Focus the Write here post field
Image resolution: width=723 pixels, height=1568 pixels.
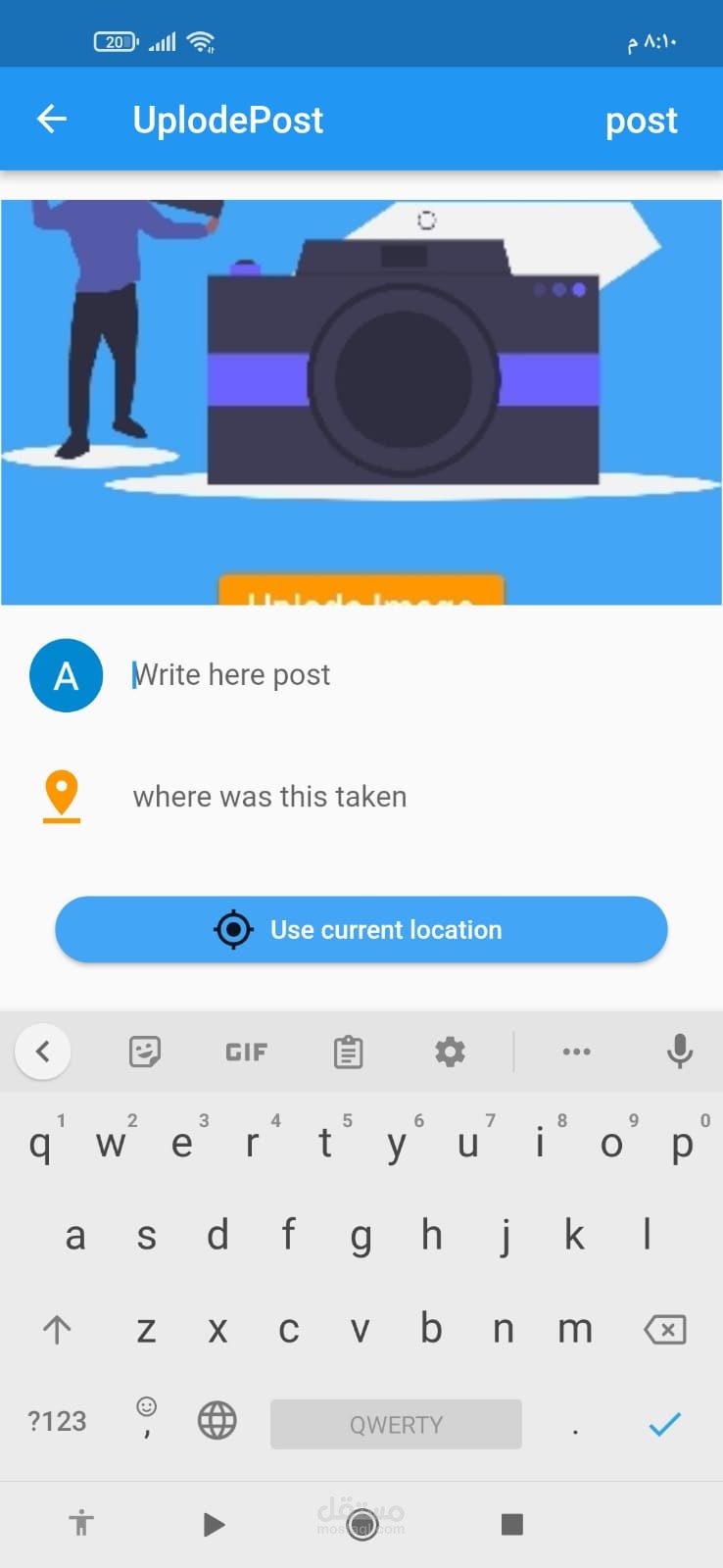tap(411, 675)
